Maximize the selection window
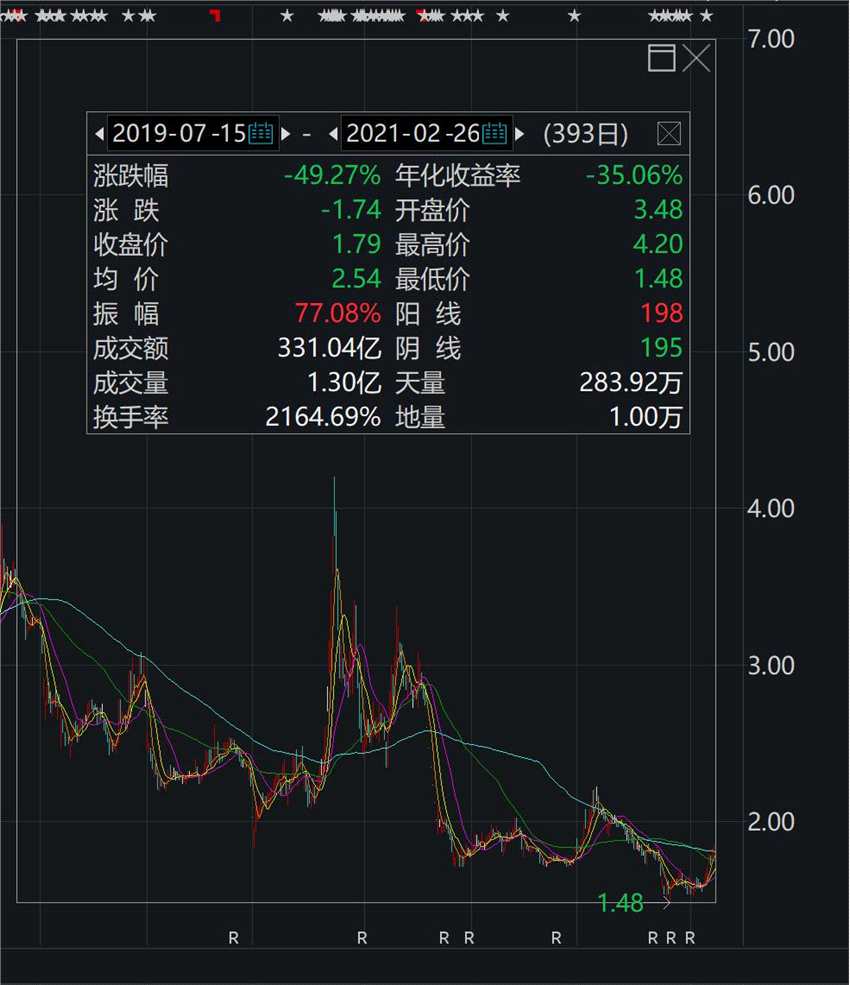850x985 pixels. coord(662,58)
